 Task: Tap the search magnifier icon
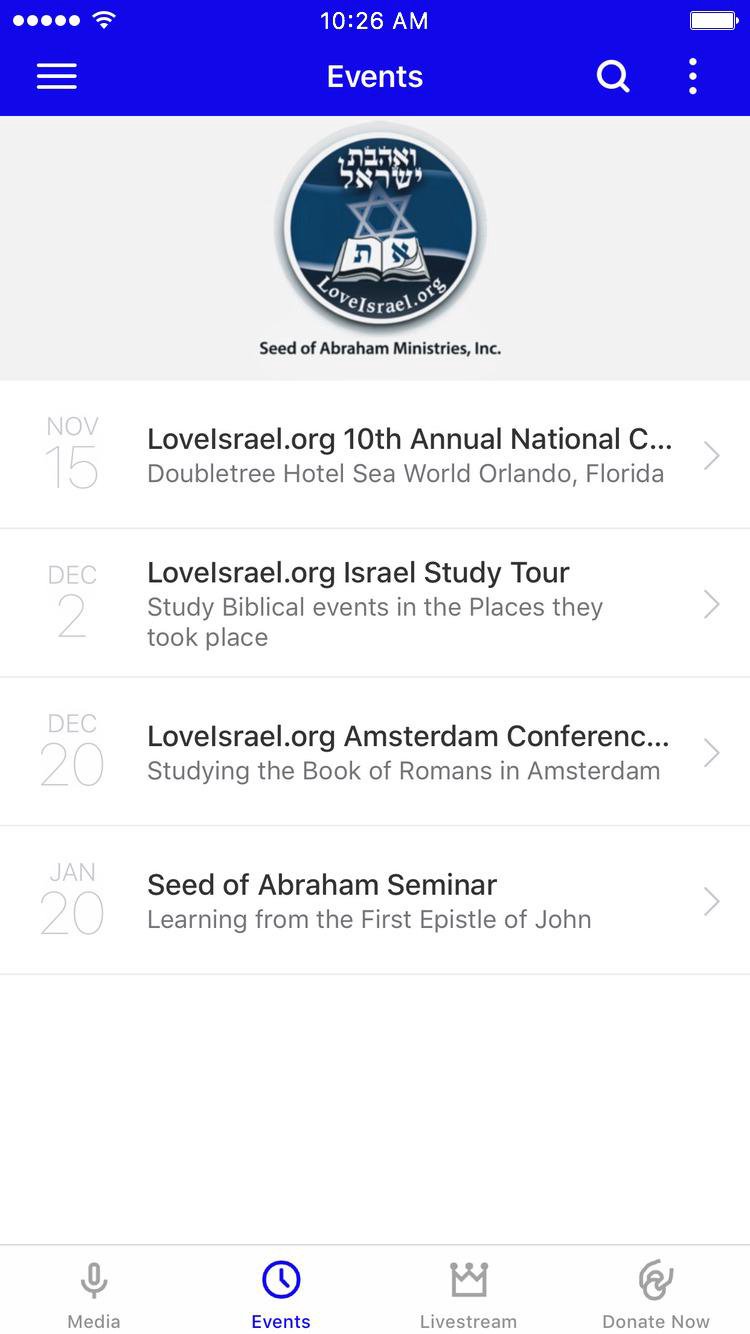coord(613,77)
